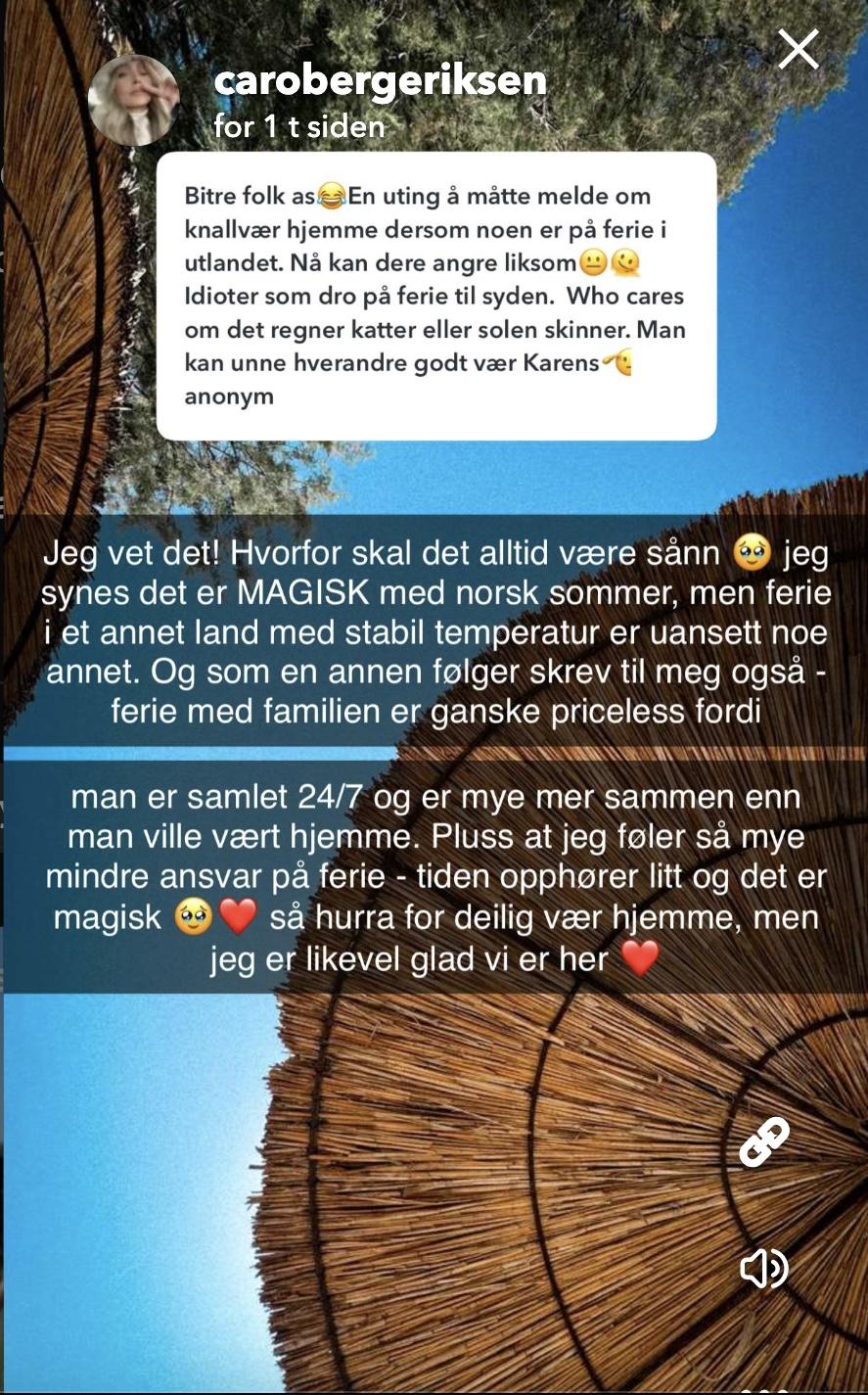Close the story viewer
This screenshot has width=868, height=1395.
point(798,48)
